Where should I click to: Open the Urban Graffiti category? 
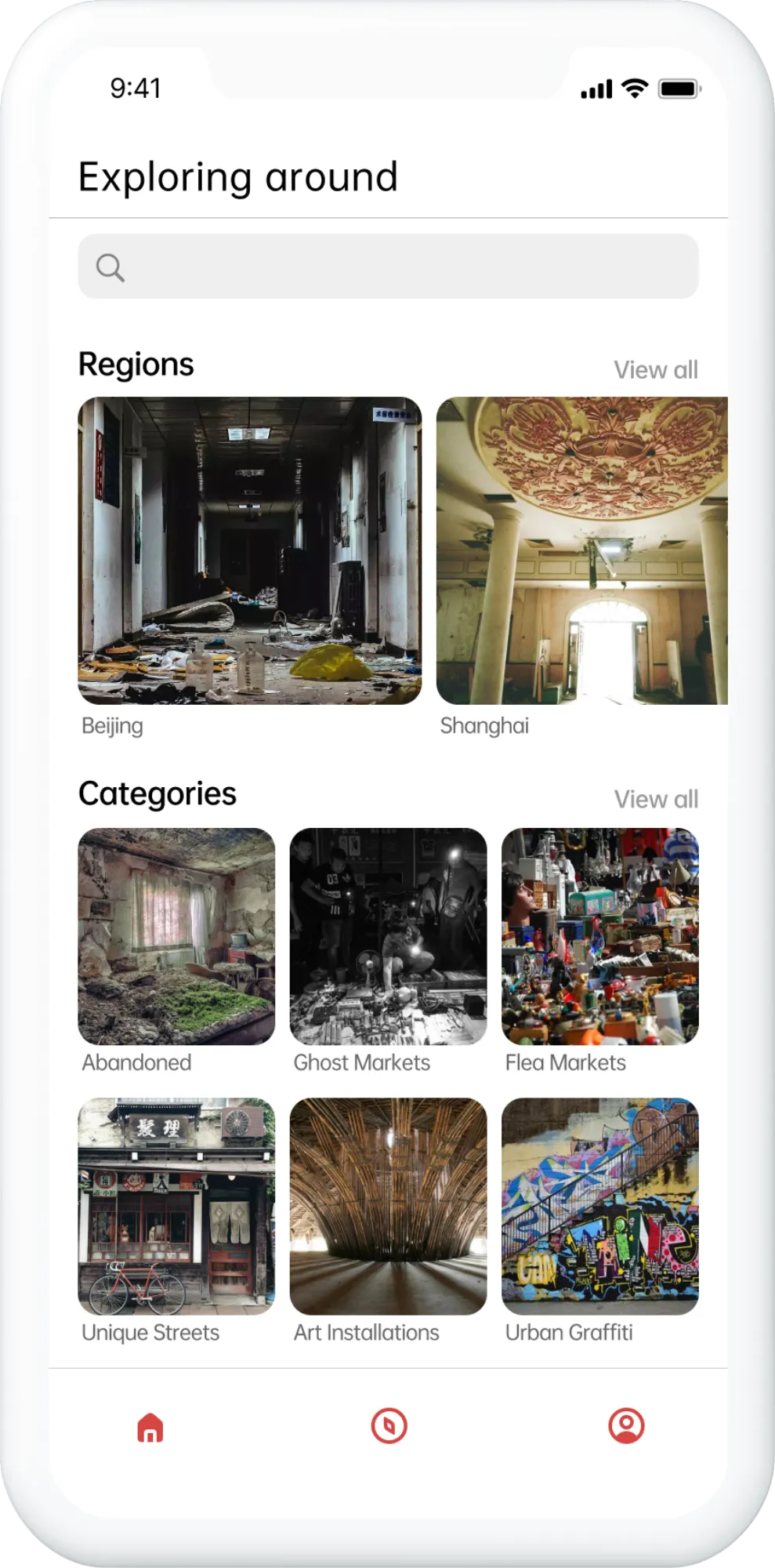[x=599, y=1206]
